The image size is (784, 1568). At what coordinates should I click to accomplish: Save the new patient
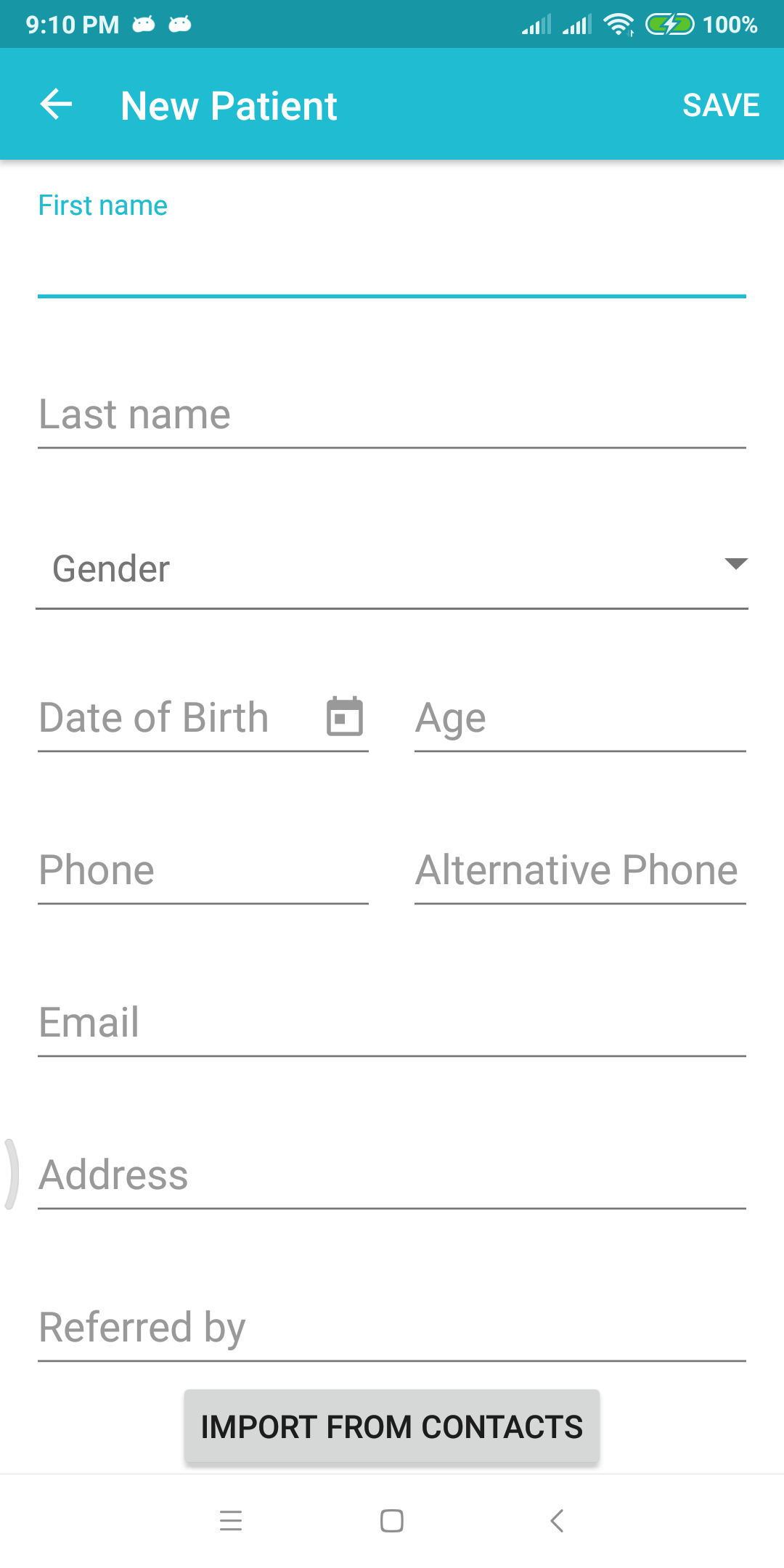[721, 105]
